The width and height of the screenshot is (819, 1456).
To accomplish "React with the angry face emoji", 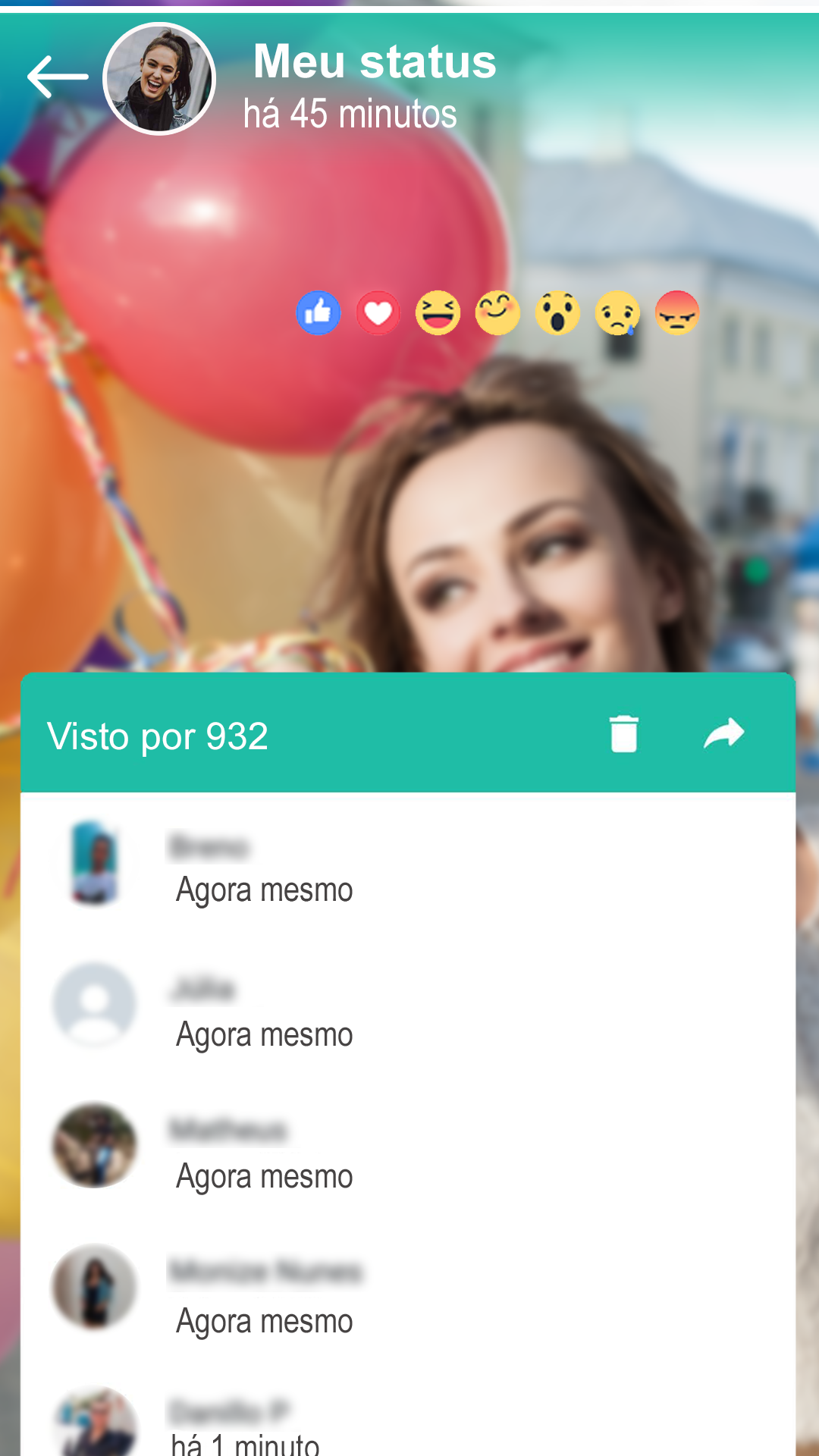I will coord(677,312).
